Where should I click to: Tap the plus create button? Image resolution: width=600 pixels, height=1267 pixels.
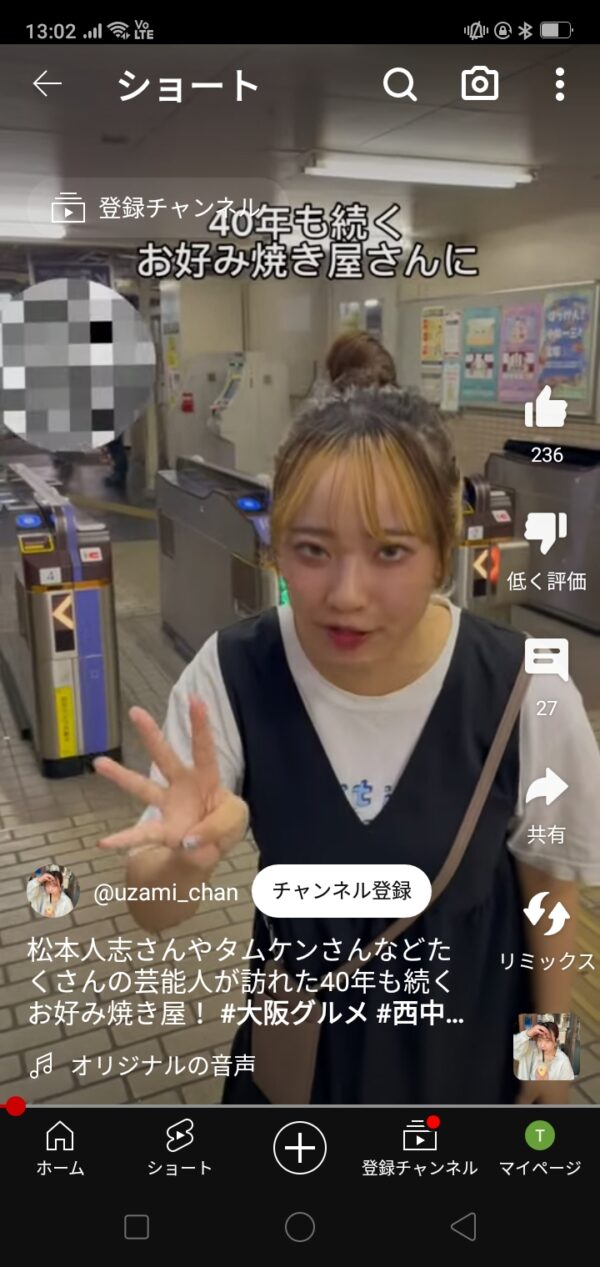coord(299,1146)
